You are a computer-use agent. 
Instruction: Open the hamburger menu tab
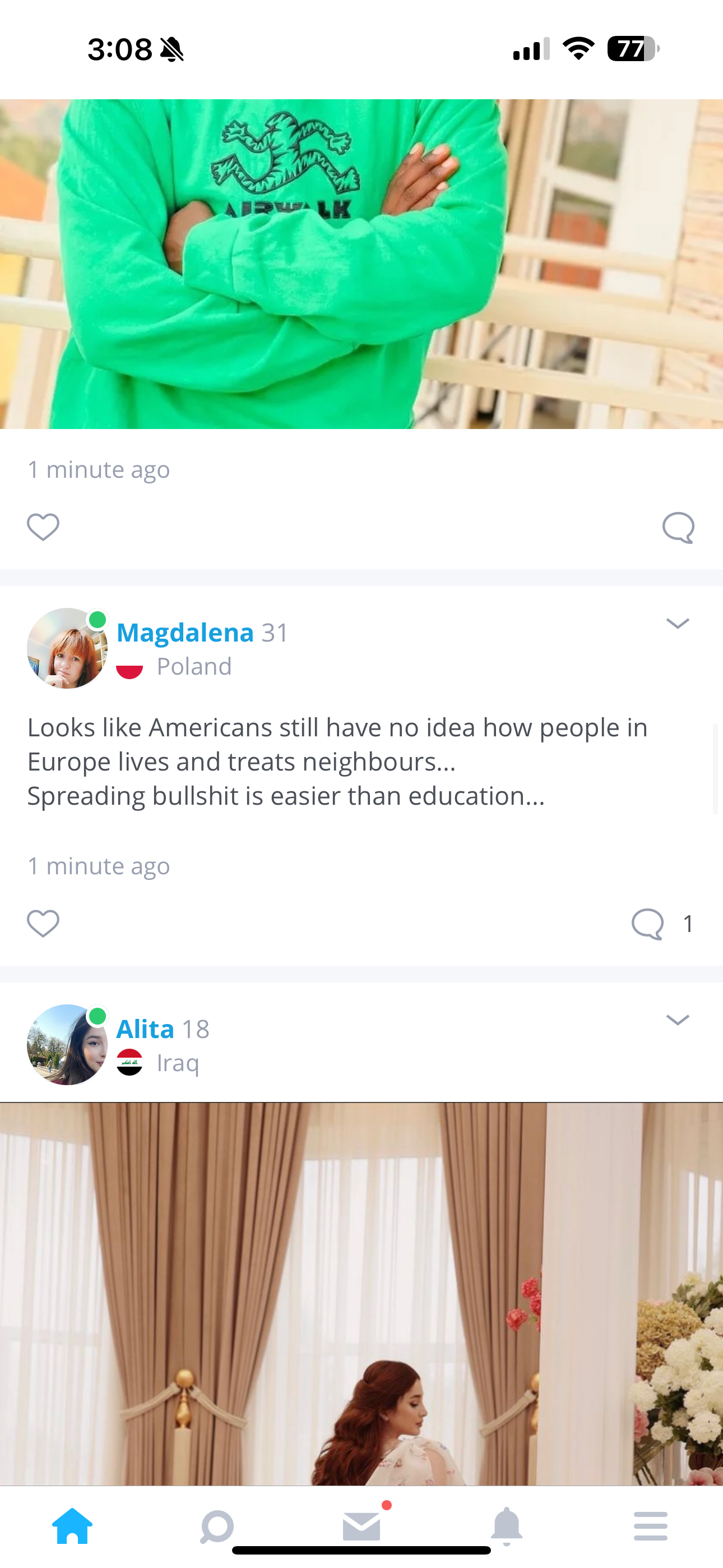[x=651, y=1526]
